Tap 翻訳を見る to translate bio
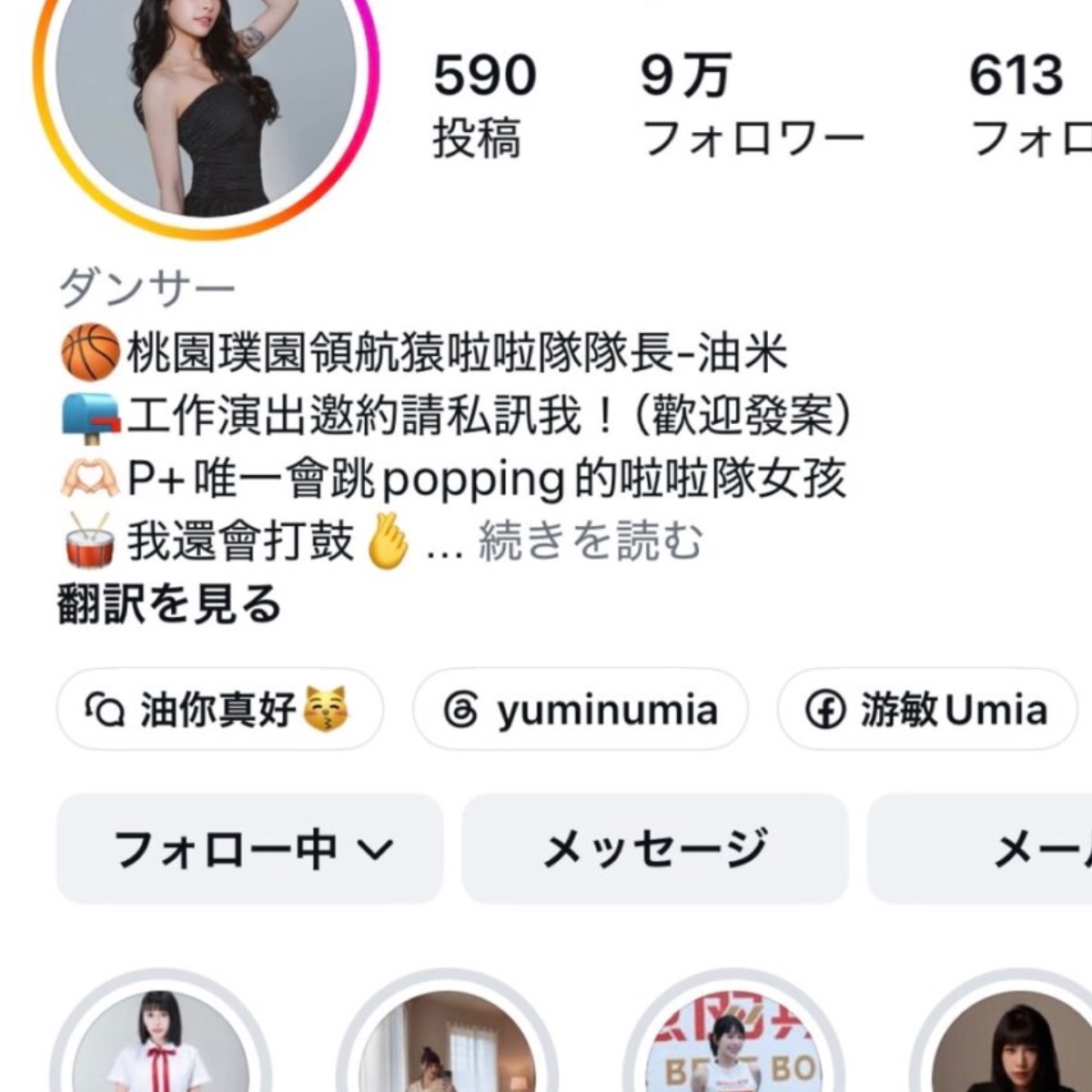The height and width of the screenshot is (1092, 1092). (169, 603)
